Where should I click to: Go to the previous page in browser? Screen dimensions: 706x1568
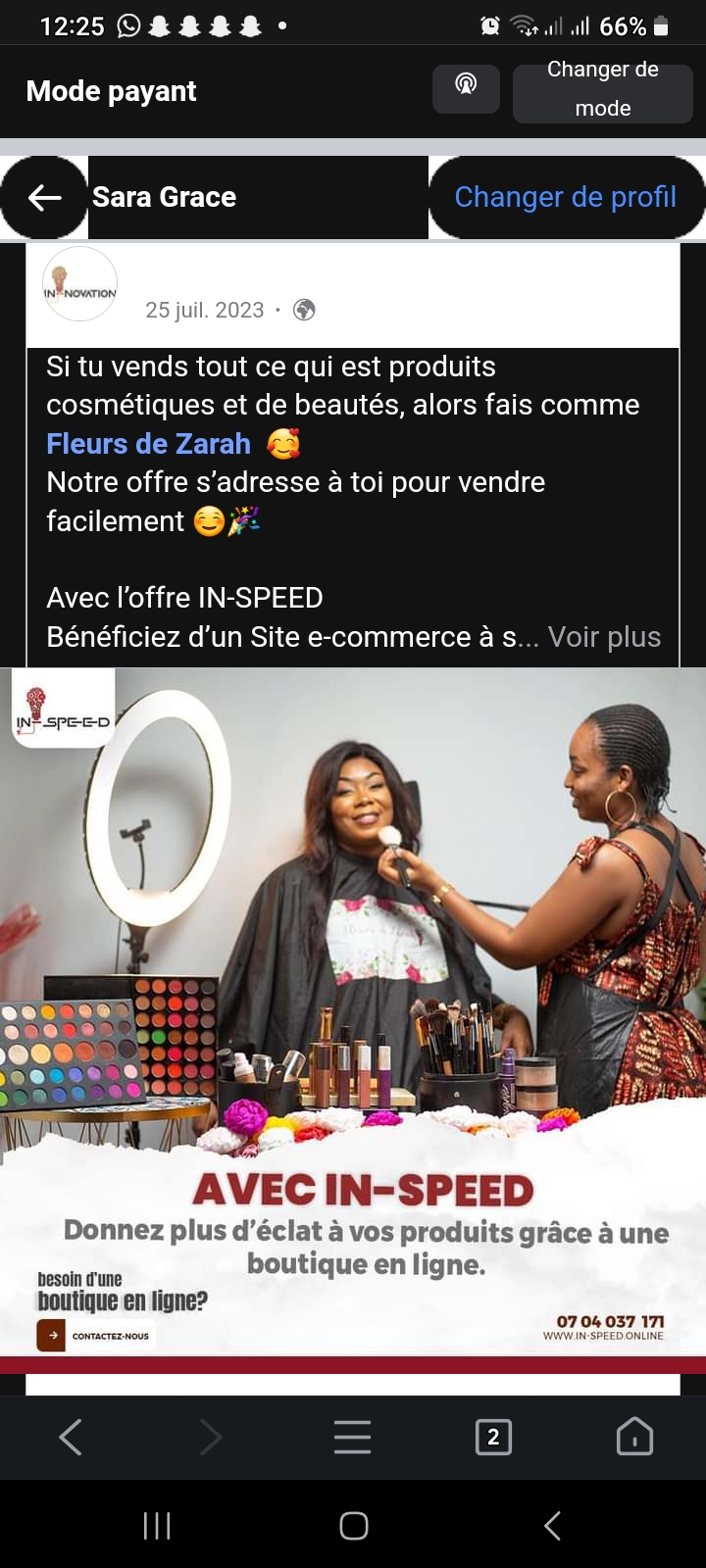71,1438
